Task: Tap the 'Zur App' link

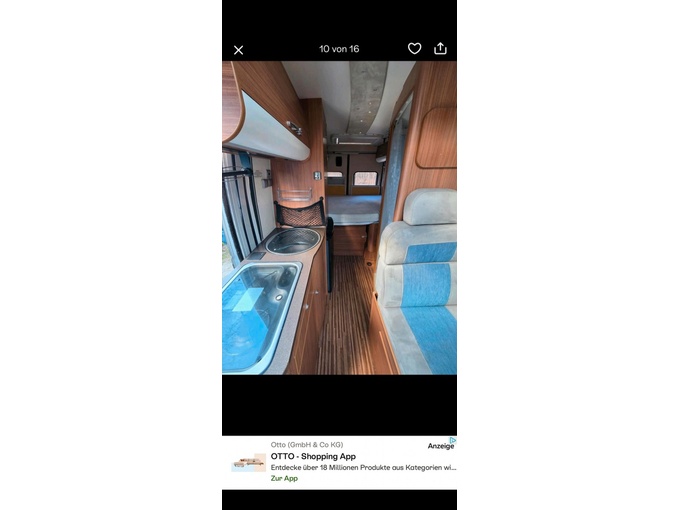Action: [284, 478]
